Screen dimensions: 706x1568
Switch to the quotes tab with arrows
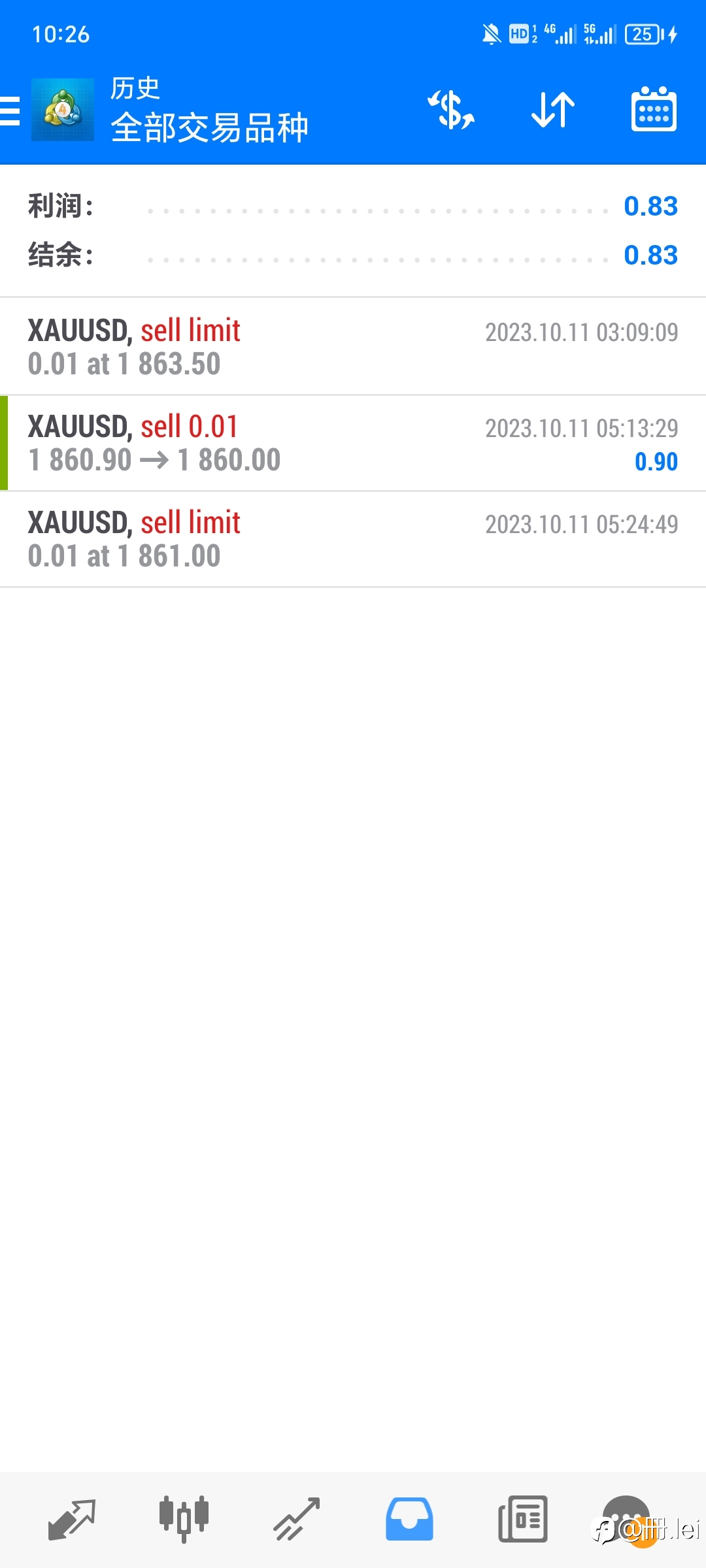point(72,1520)
